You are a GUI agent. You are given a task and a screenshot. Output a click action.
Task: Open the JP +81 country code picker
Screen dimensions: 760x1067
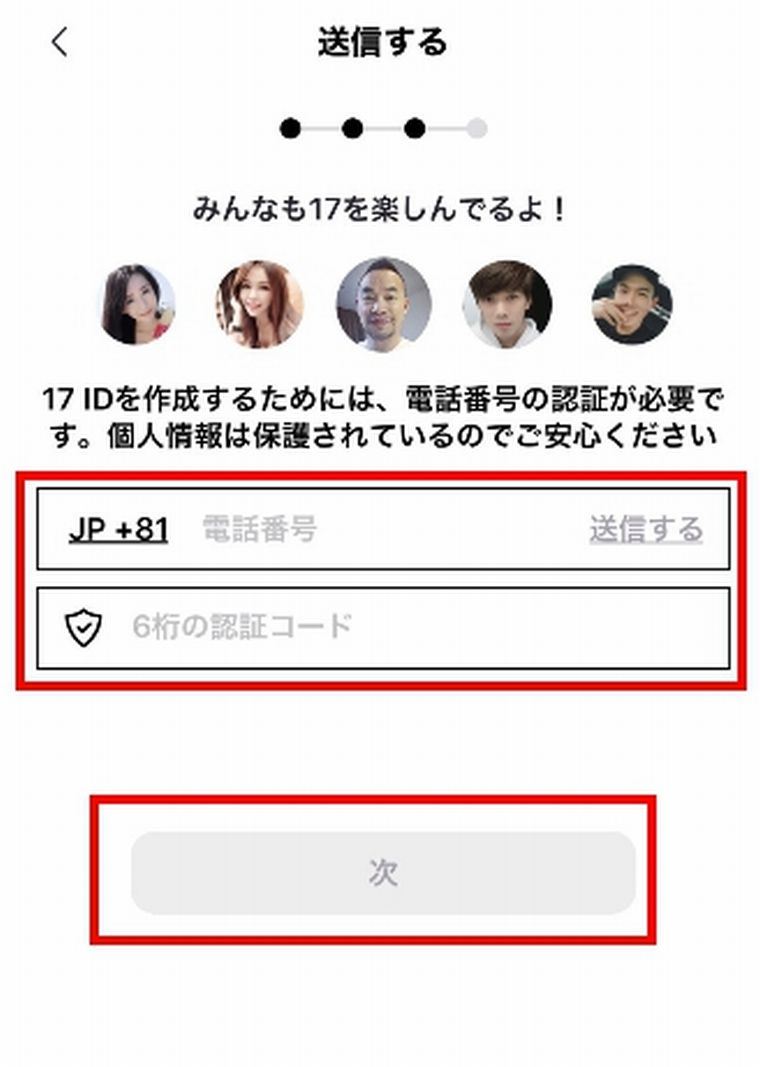(x=118, y=529)
